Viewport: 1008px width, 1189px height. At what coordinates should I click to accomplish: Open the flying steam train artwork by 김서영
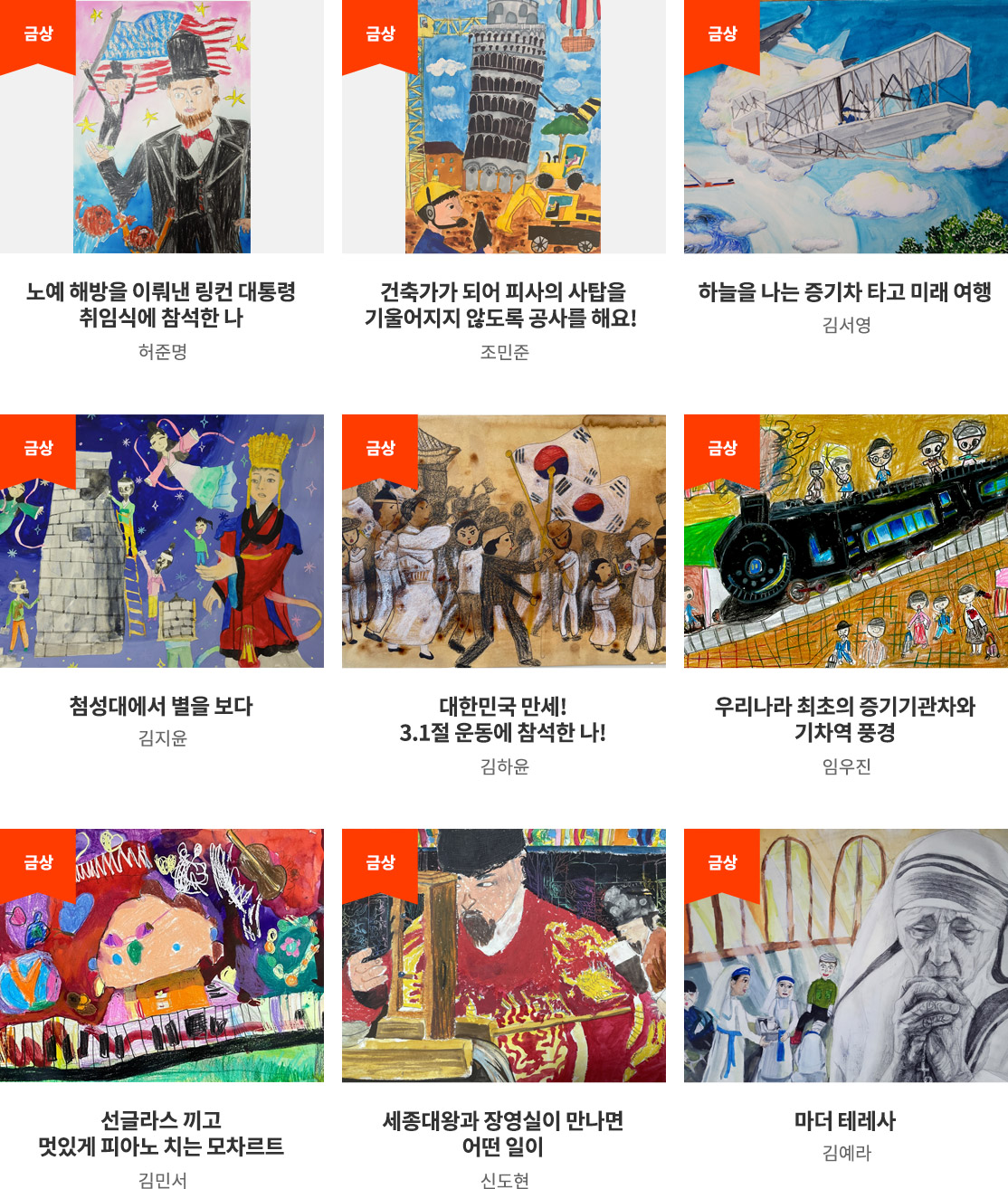845,127
